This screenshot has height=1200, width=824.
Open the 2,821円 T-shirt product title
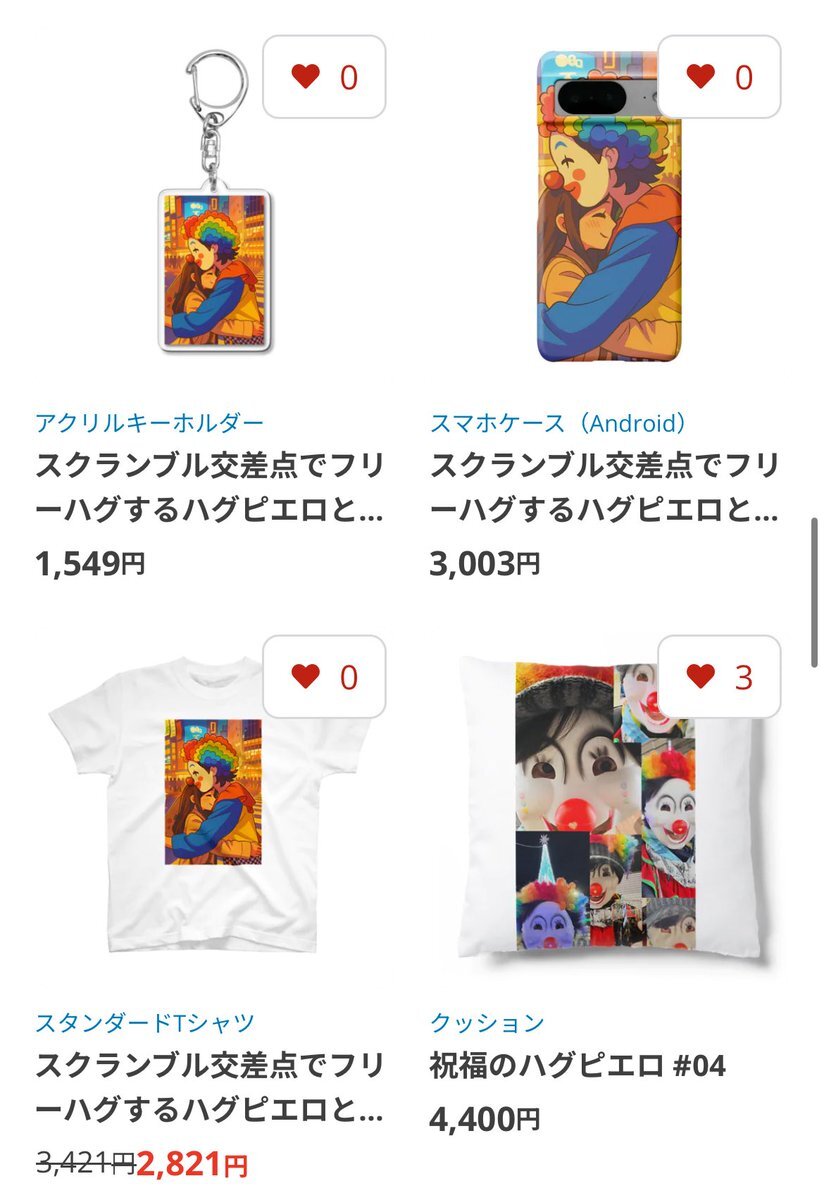point(209,1088)
